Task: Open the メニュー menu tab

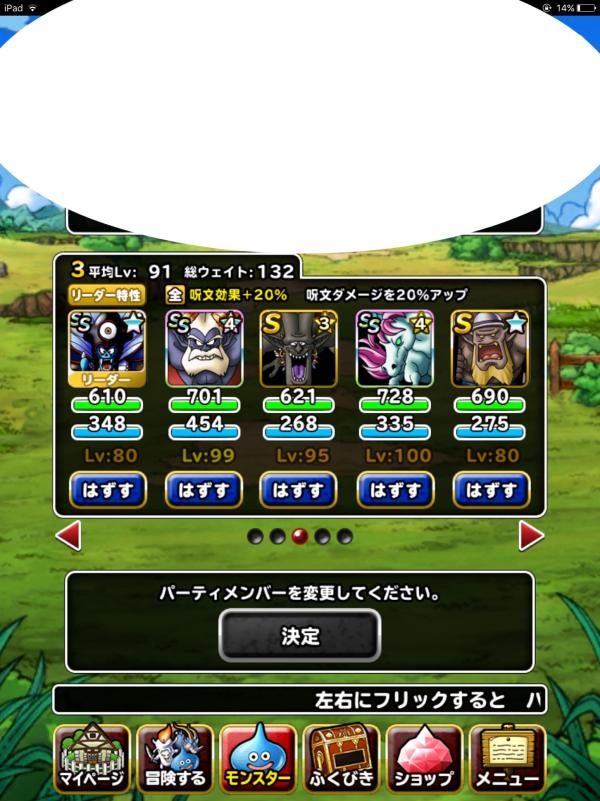Action: pyautogui.click(x=508, y=759)
